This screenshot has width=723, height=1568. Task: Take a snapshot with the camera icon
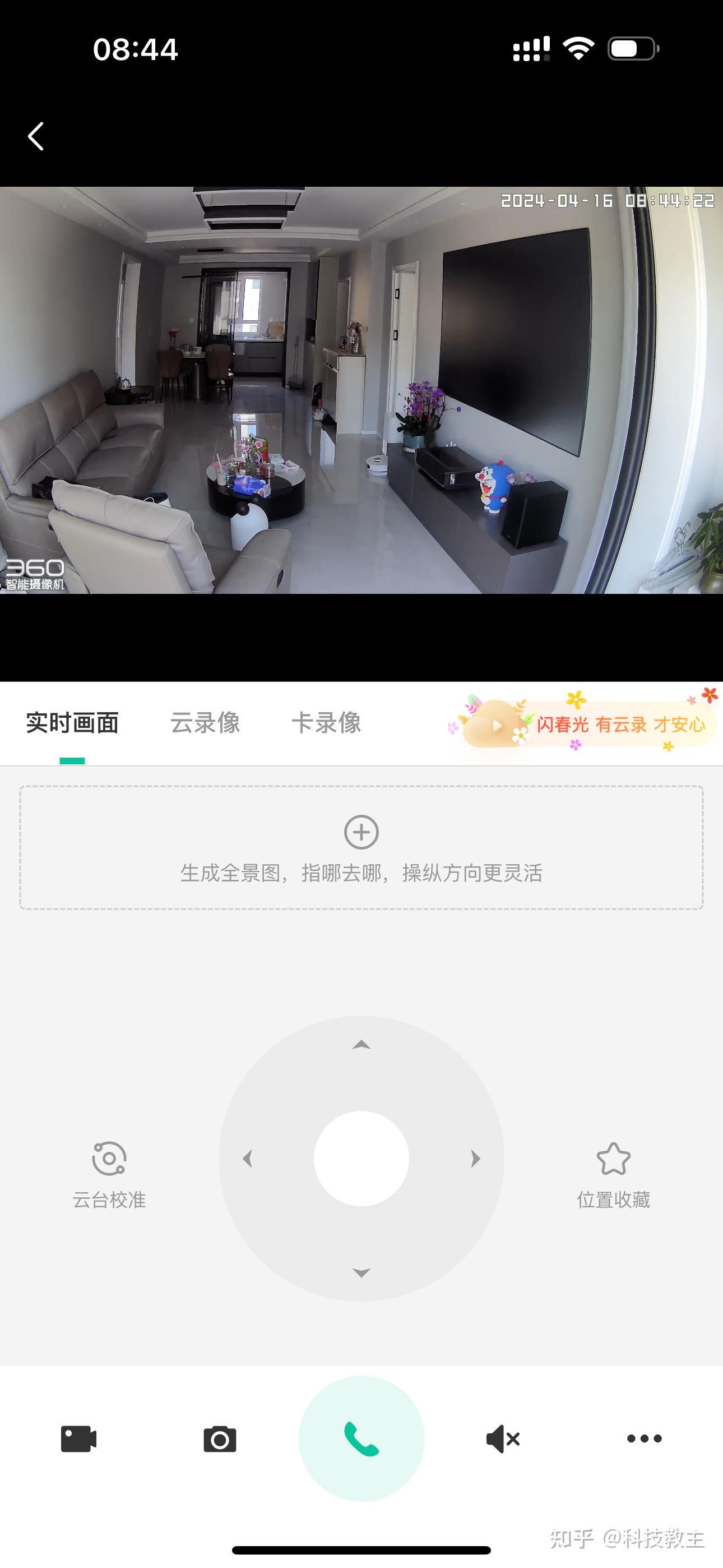point(220,1439)
